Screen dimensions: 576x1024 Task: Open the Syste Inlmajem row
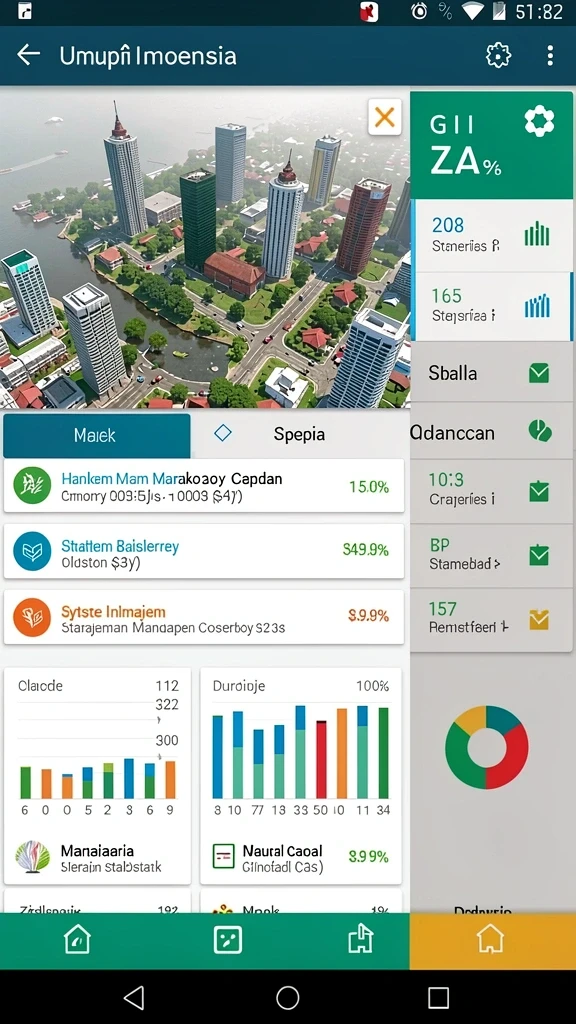click(204, 617)
